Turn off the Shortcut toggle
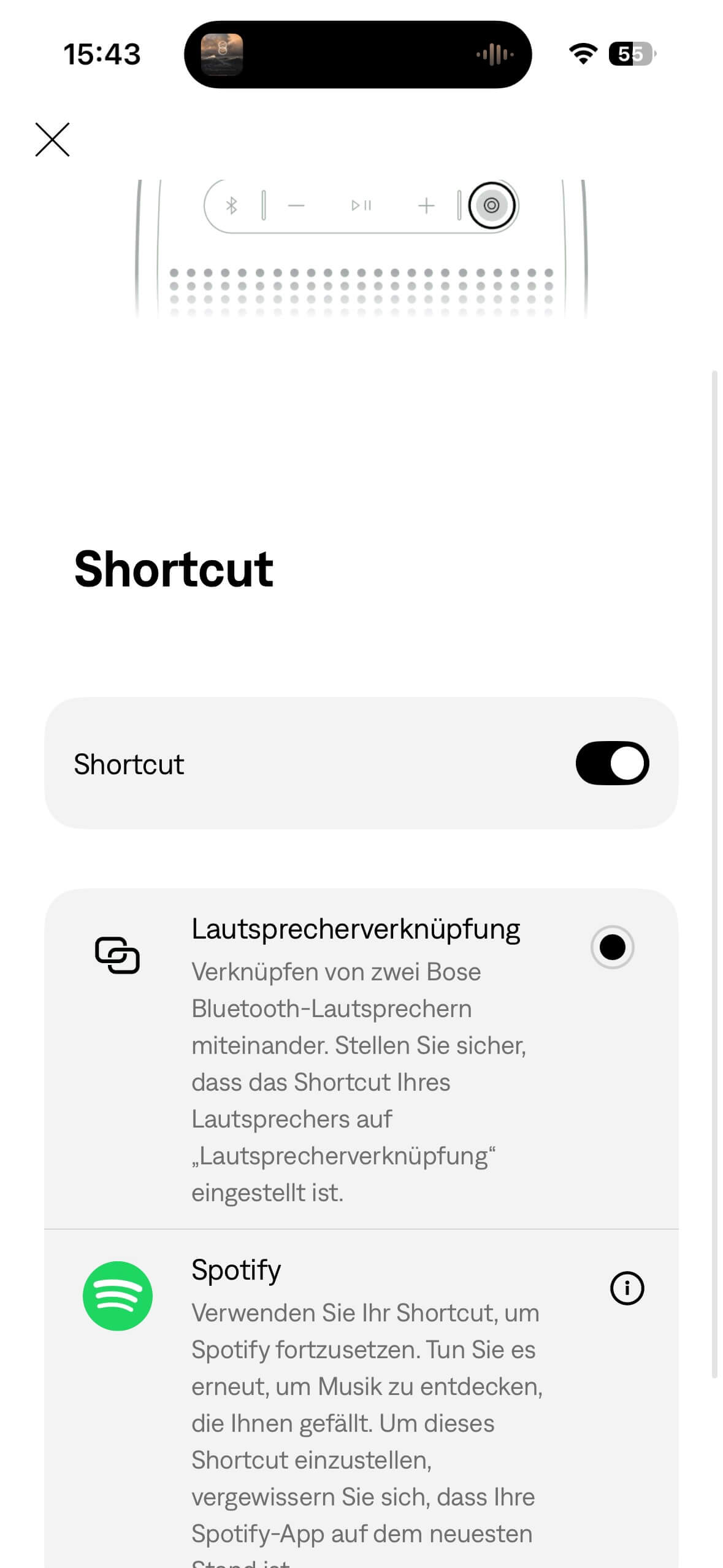The height and width of the screenshot is (1568, 723). [611, 763]
